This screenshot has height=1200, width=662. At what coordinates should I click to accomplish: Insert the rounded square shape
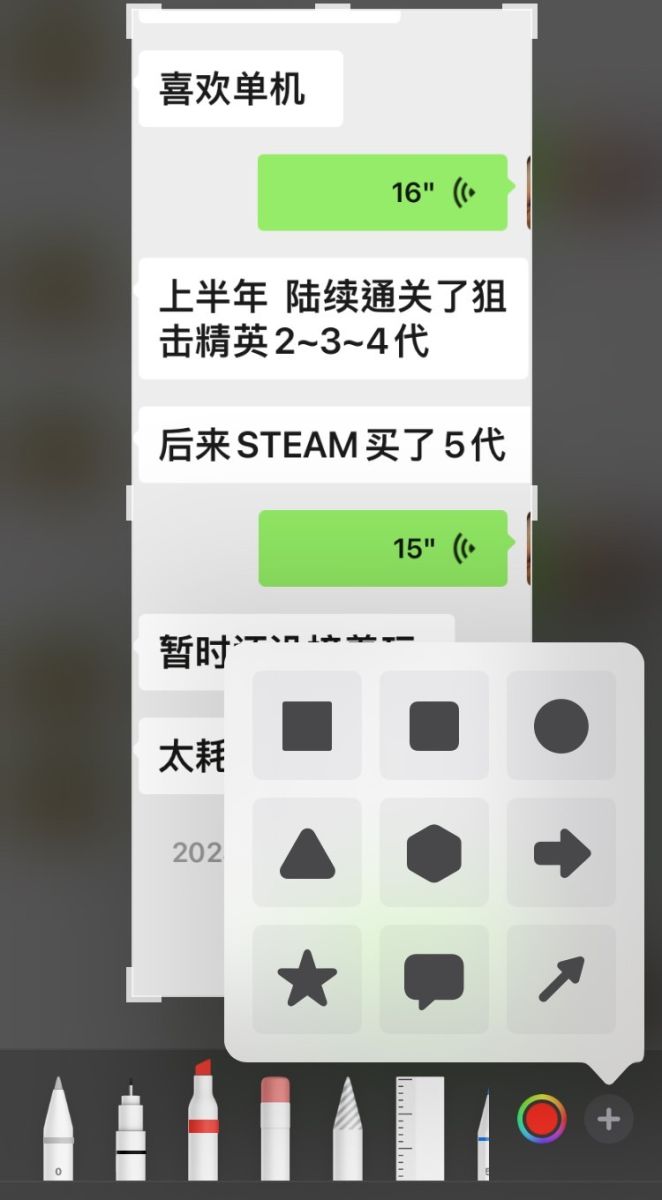[x=434, y=725]
